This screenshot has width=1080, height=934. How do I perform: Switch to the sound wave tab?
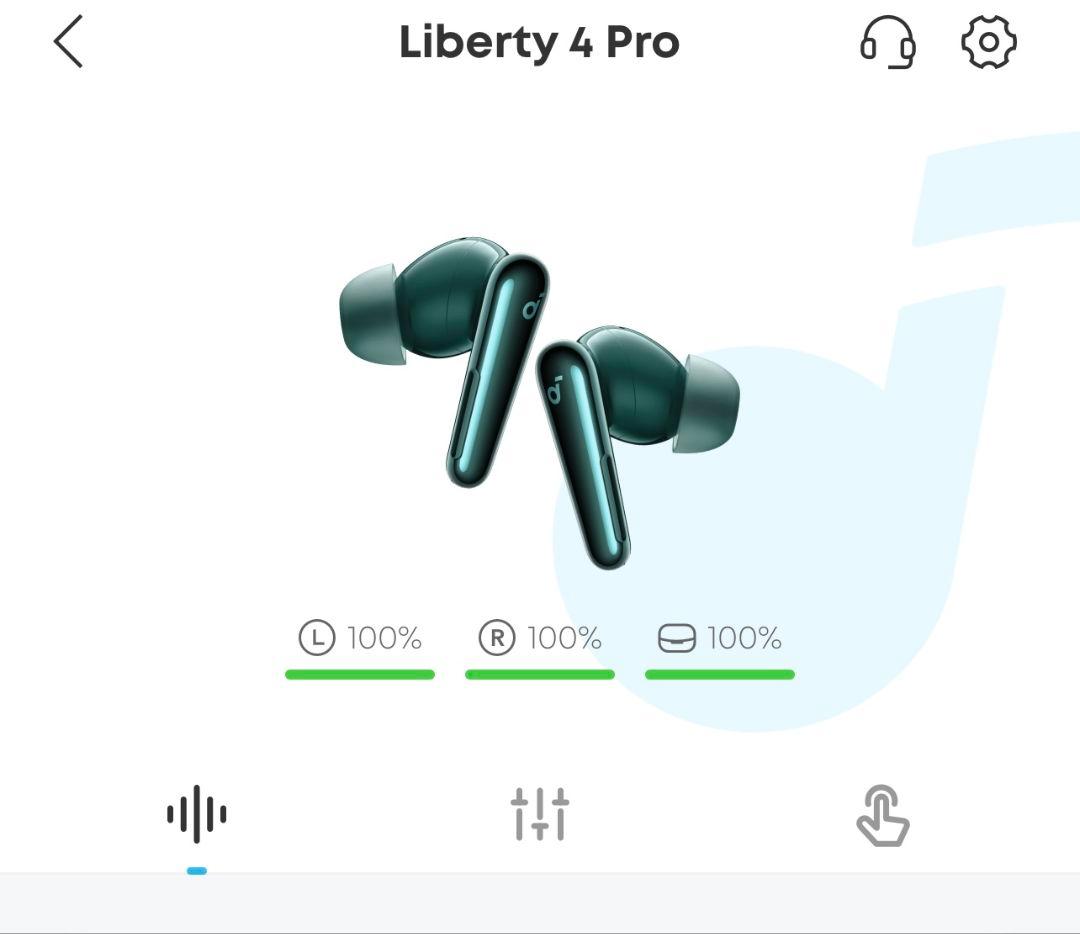click(197, 814)
